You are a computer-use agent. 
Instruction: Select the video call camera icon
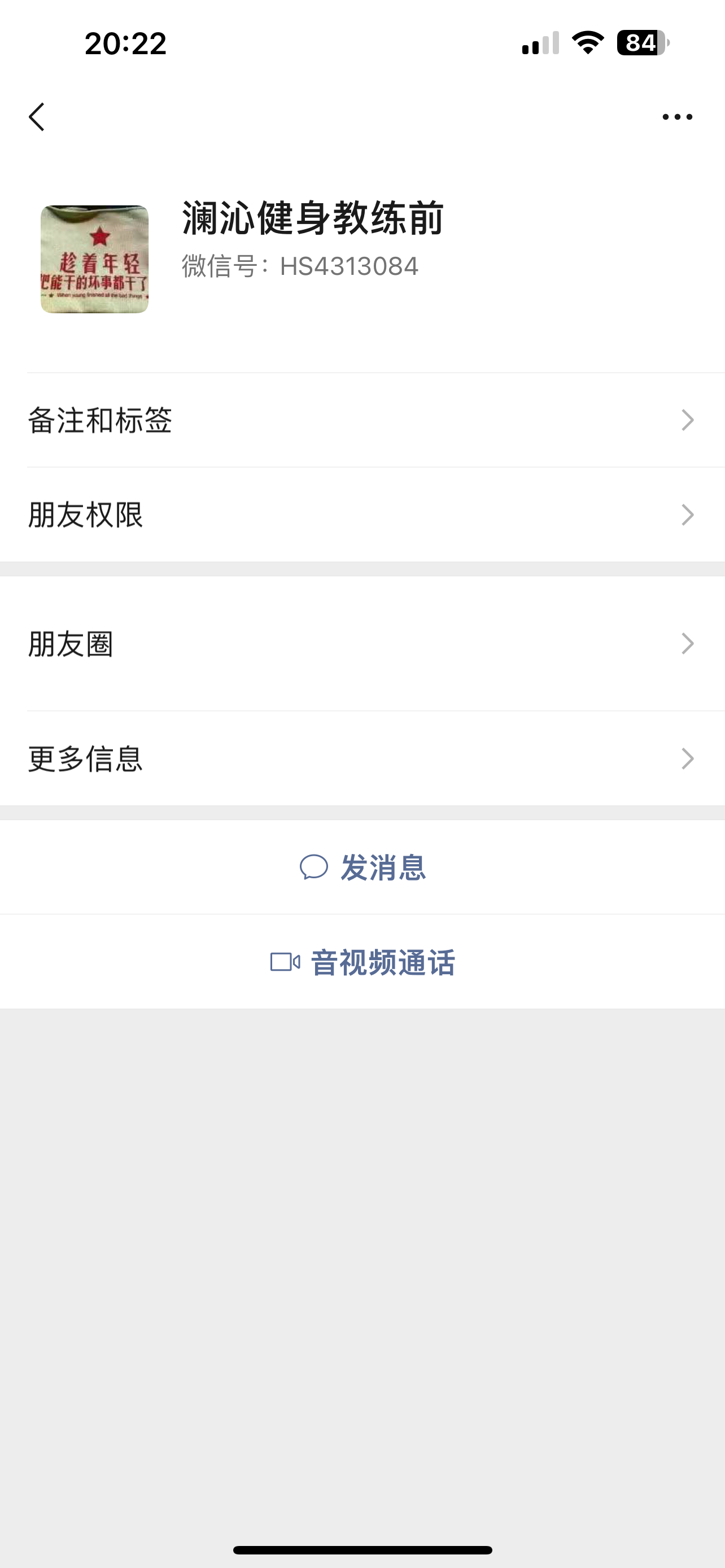(x=286, y=960)
